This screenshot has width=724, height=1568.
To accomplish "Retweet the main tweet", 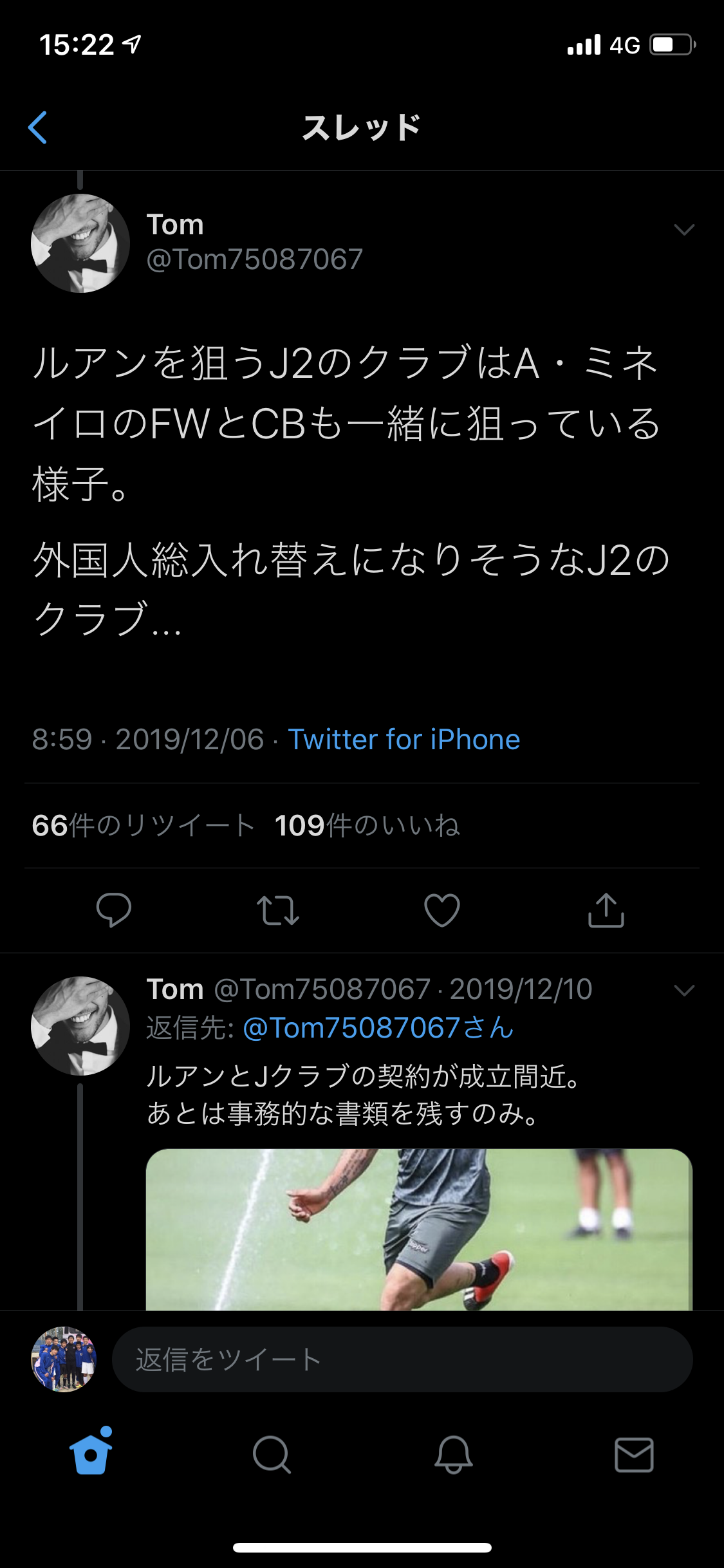I will pyautogui.click(x=278, y=910).
